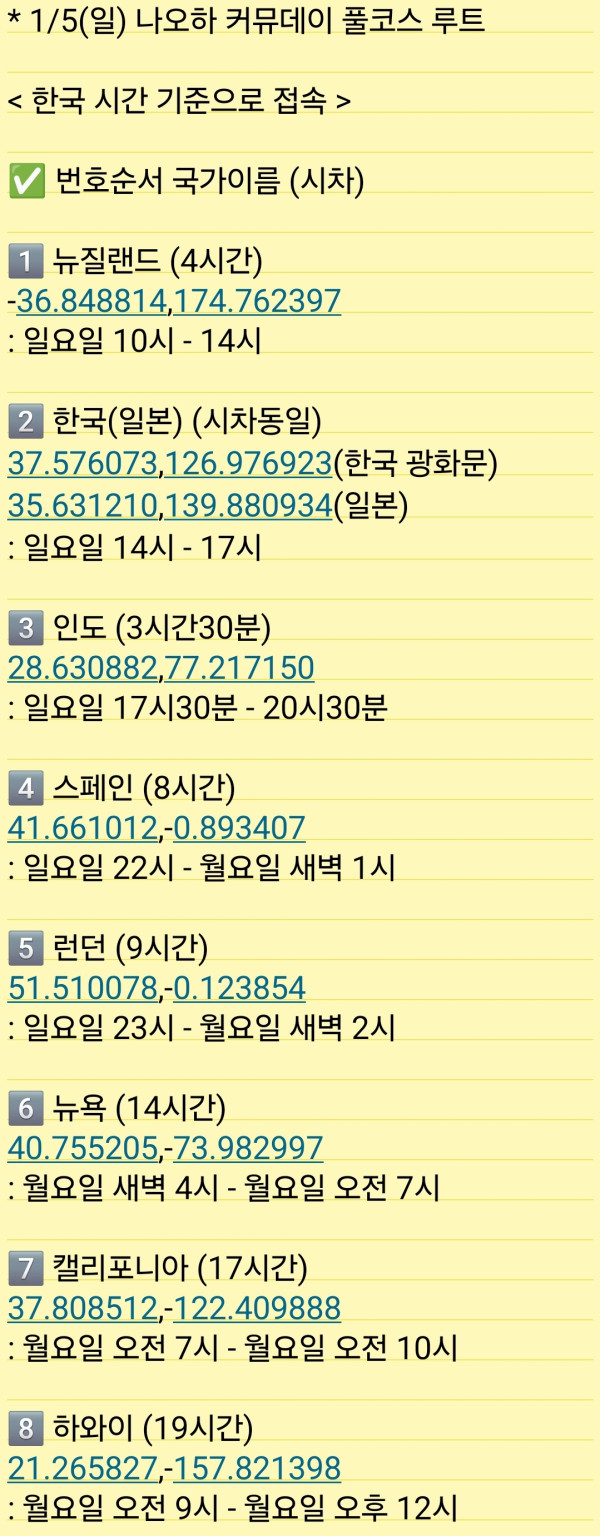Open the 174.762397 coordinate link
Screen dimensions: 600x1536
coord(257,301)
